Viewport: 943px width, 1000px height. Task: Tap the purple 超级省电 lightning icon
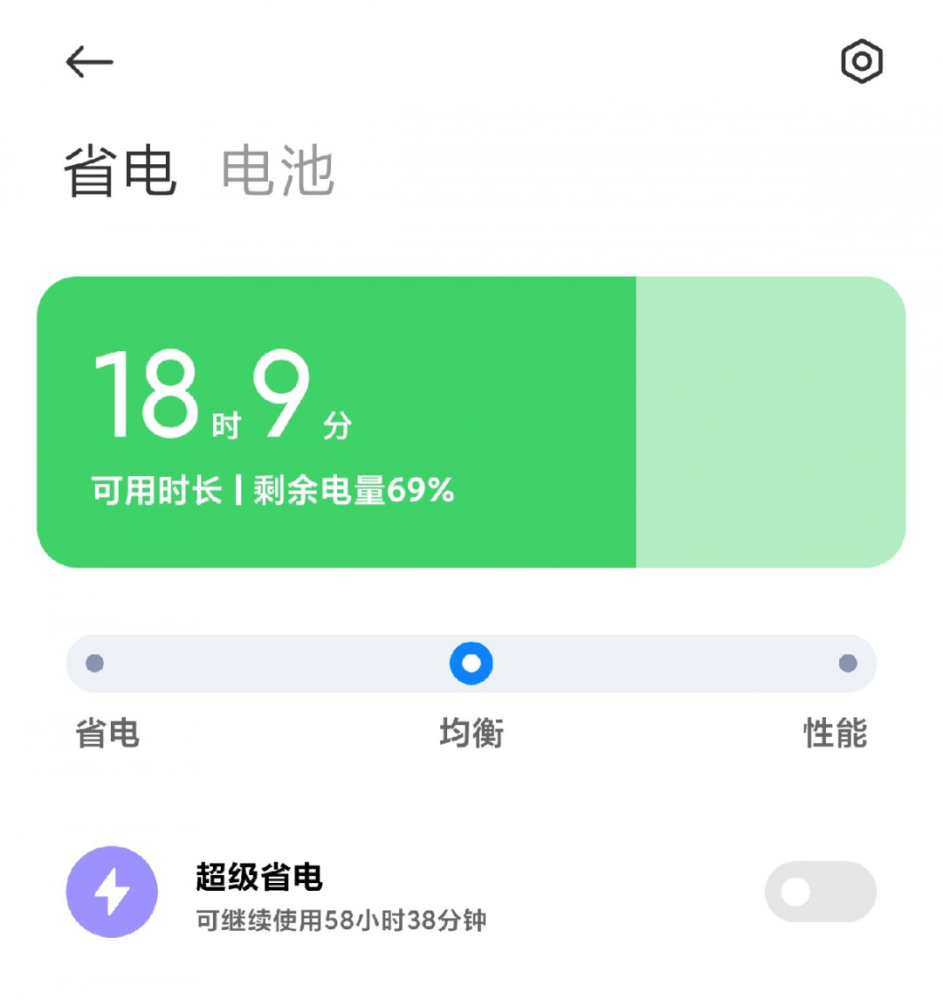click(112, 892)
